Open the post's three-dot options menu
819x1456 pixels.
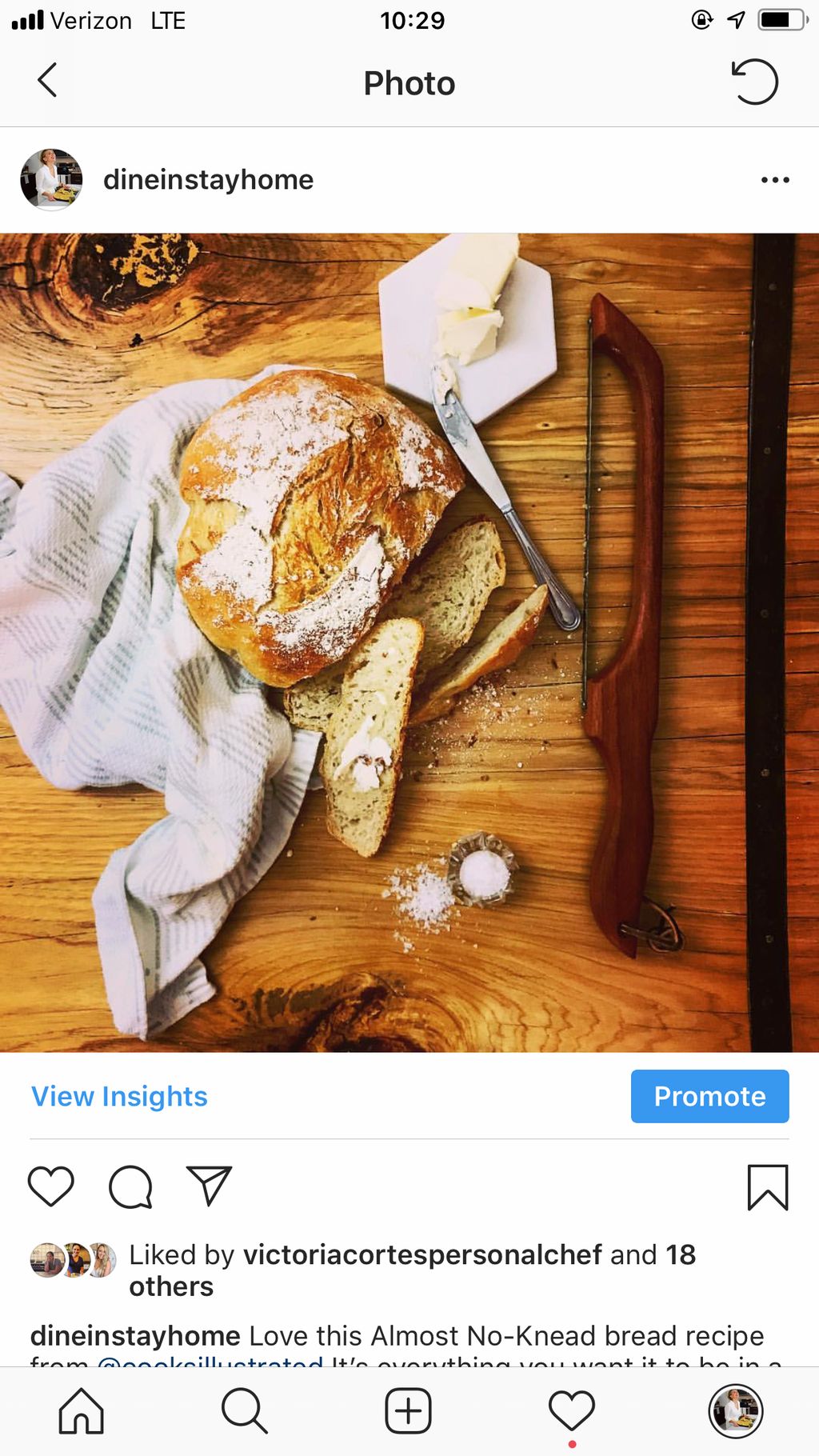(775, 180)
